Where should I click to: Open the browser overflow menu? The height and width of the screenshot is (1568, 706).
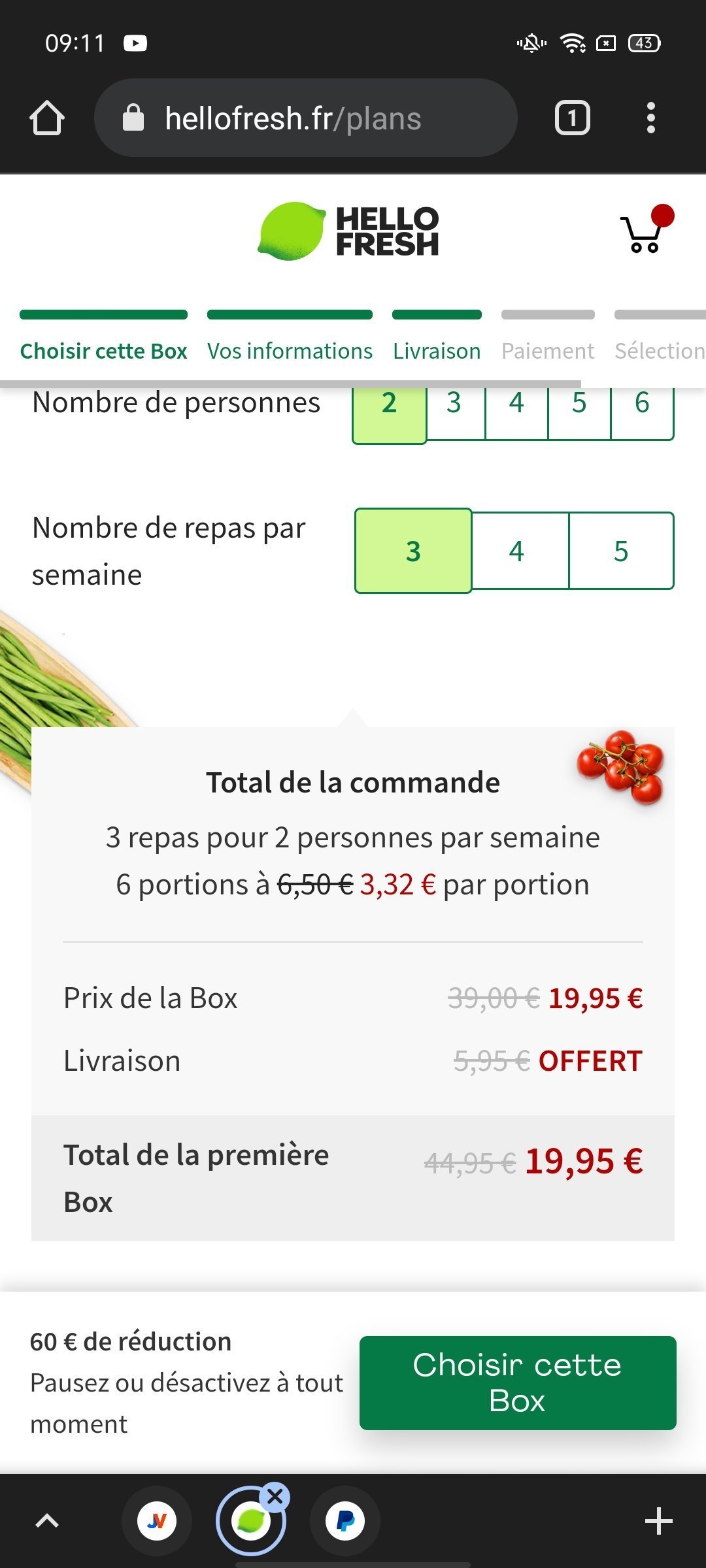[x=650, y=118]
